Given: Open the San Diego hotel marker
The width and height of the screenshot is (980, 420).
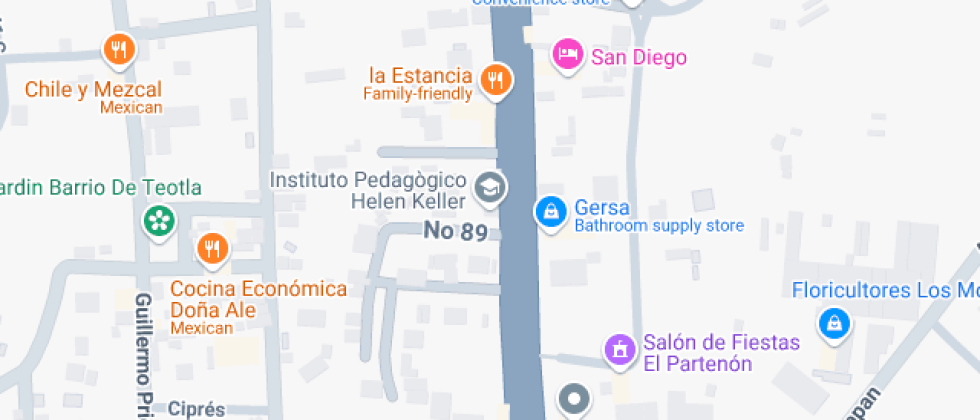Looking at the screenshot, I should [x=568, y=54].
